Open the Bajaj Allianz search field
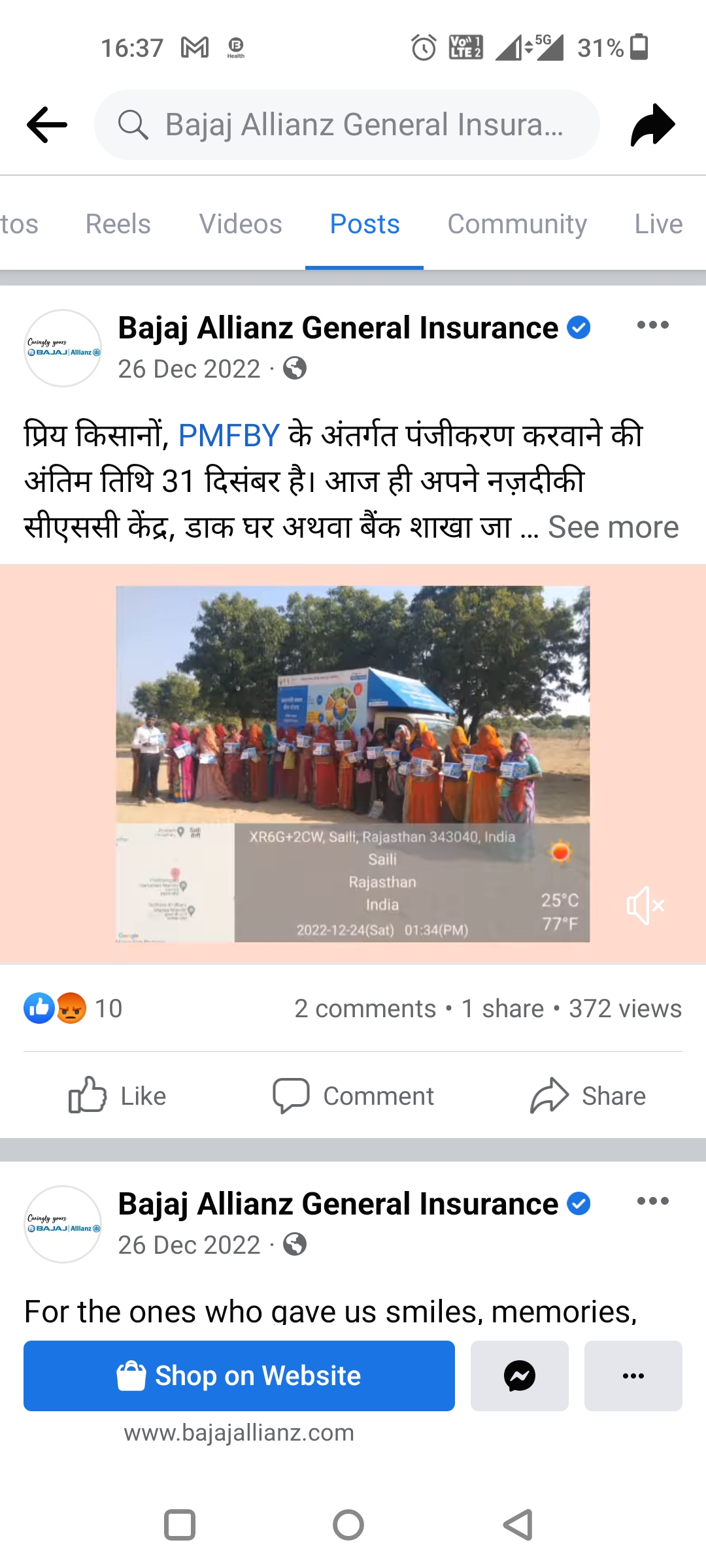This screenshot has width=706, height=1568. tap(346, 124)
